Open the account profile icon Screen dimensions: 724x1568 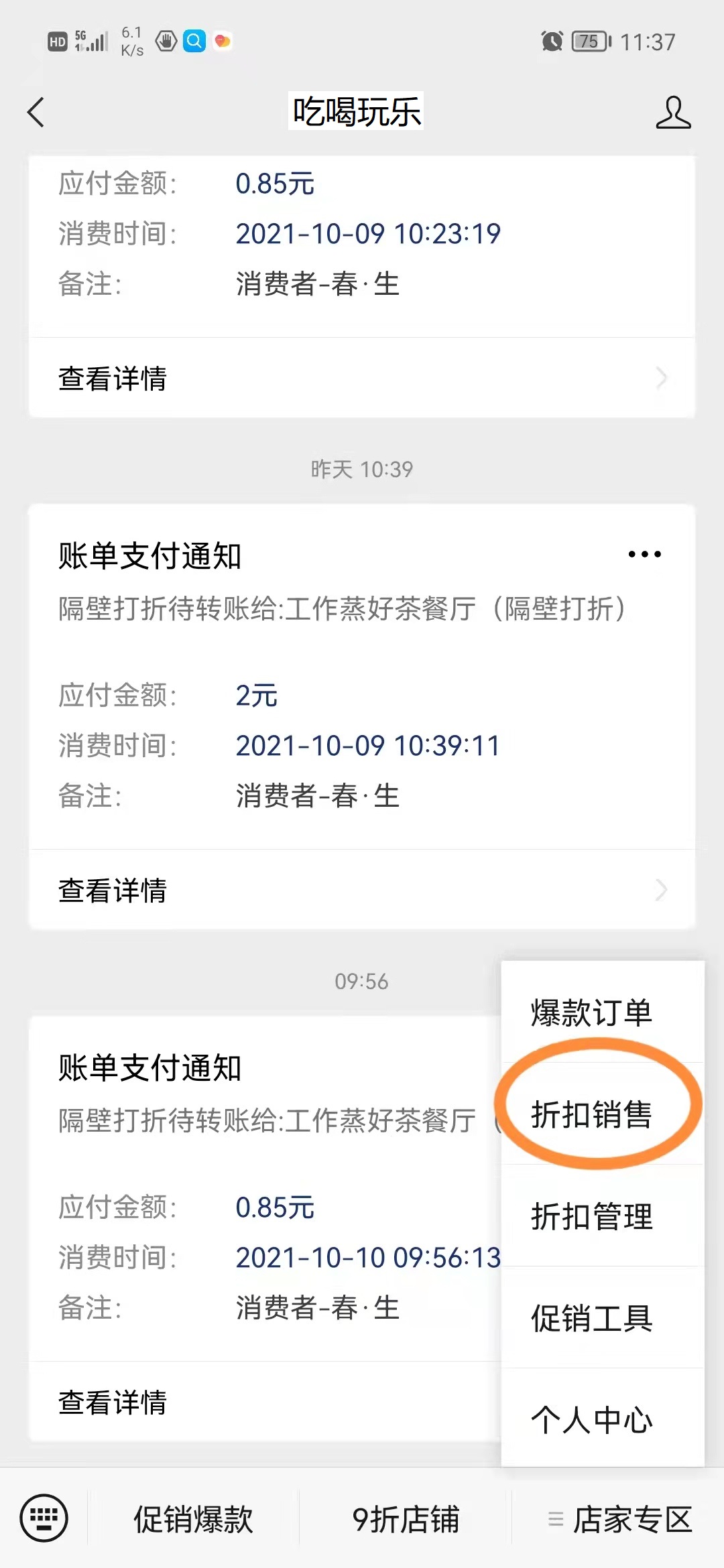coord(673,112)
